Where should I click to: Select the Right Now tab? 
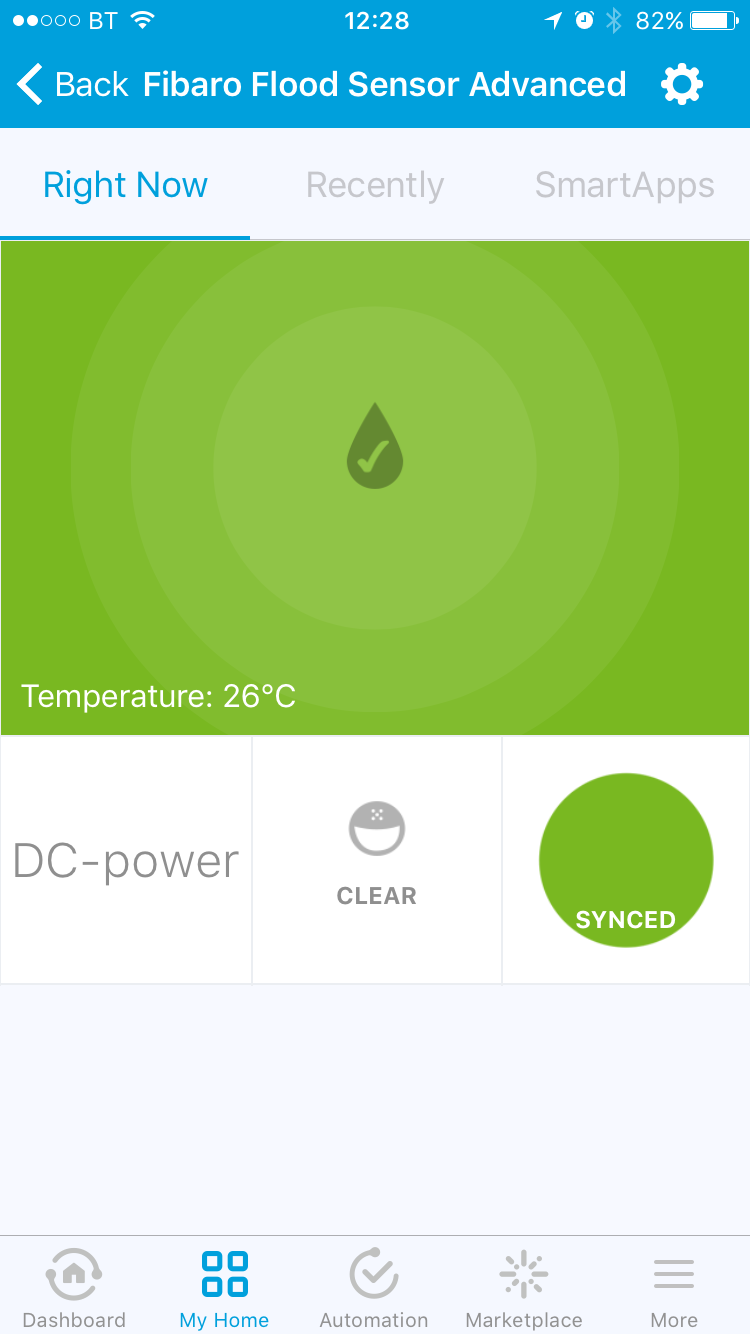click(x=125, y=185)
